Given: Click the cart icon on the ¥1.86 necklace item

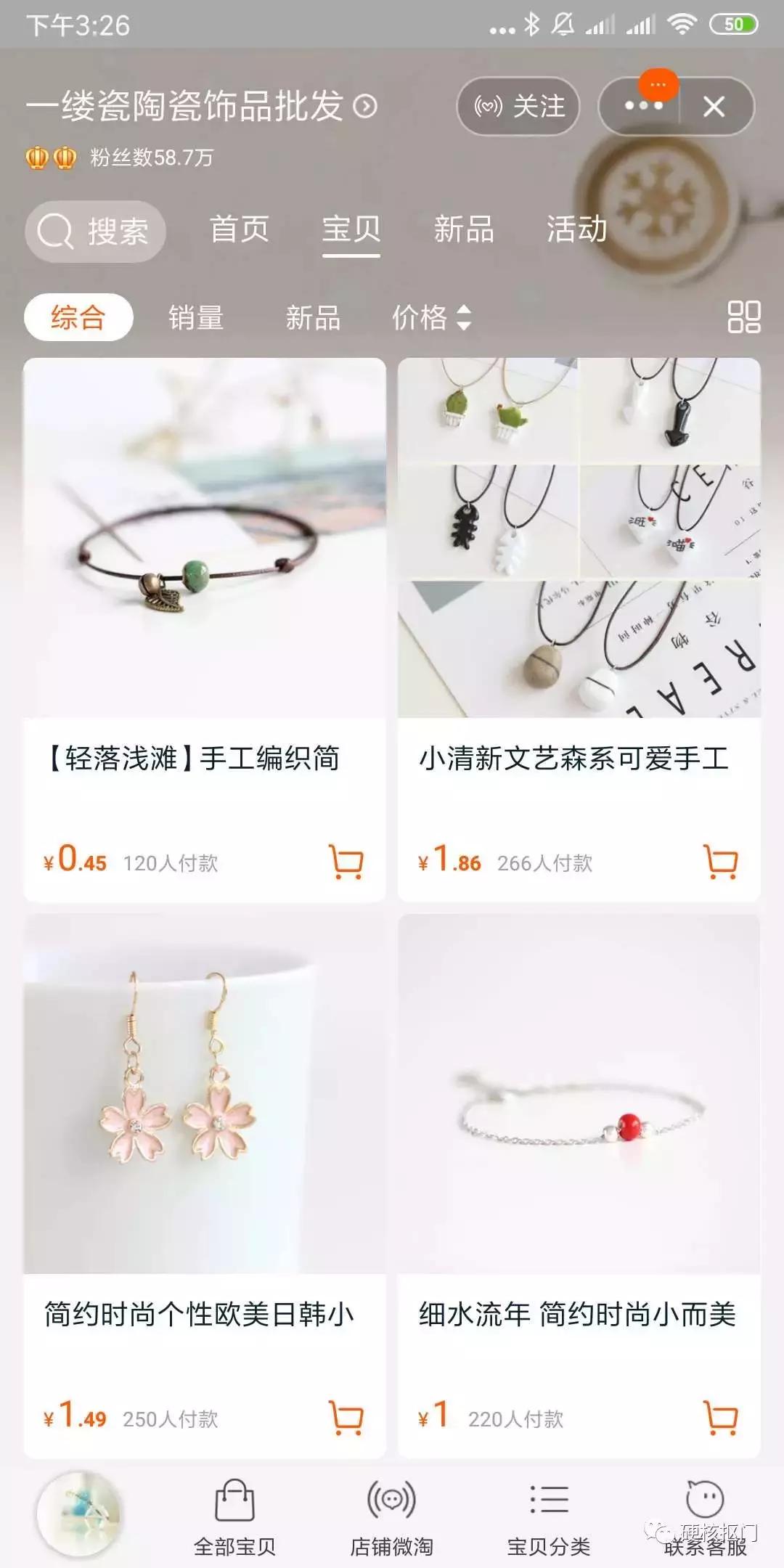Looking at the screenshot, I should tap(720, 862).
